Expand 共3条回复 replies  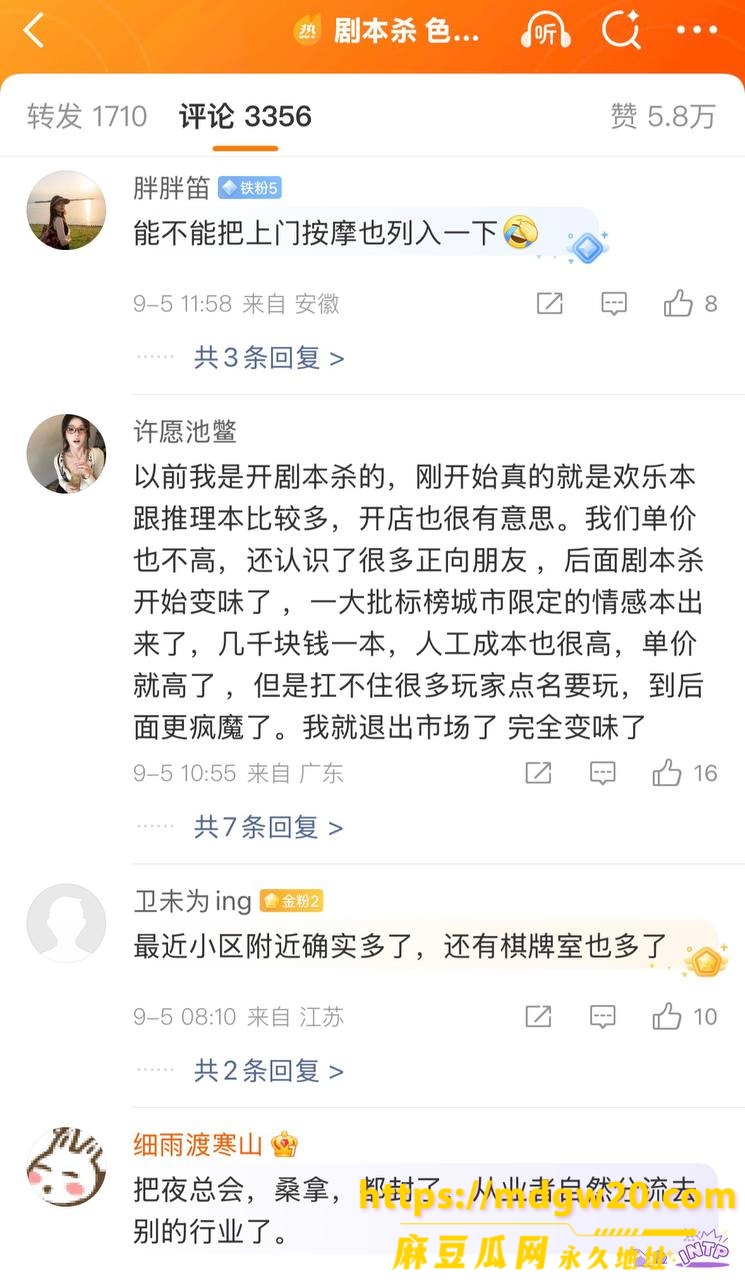click(268, 357)
